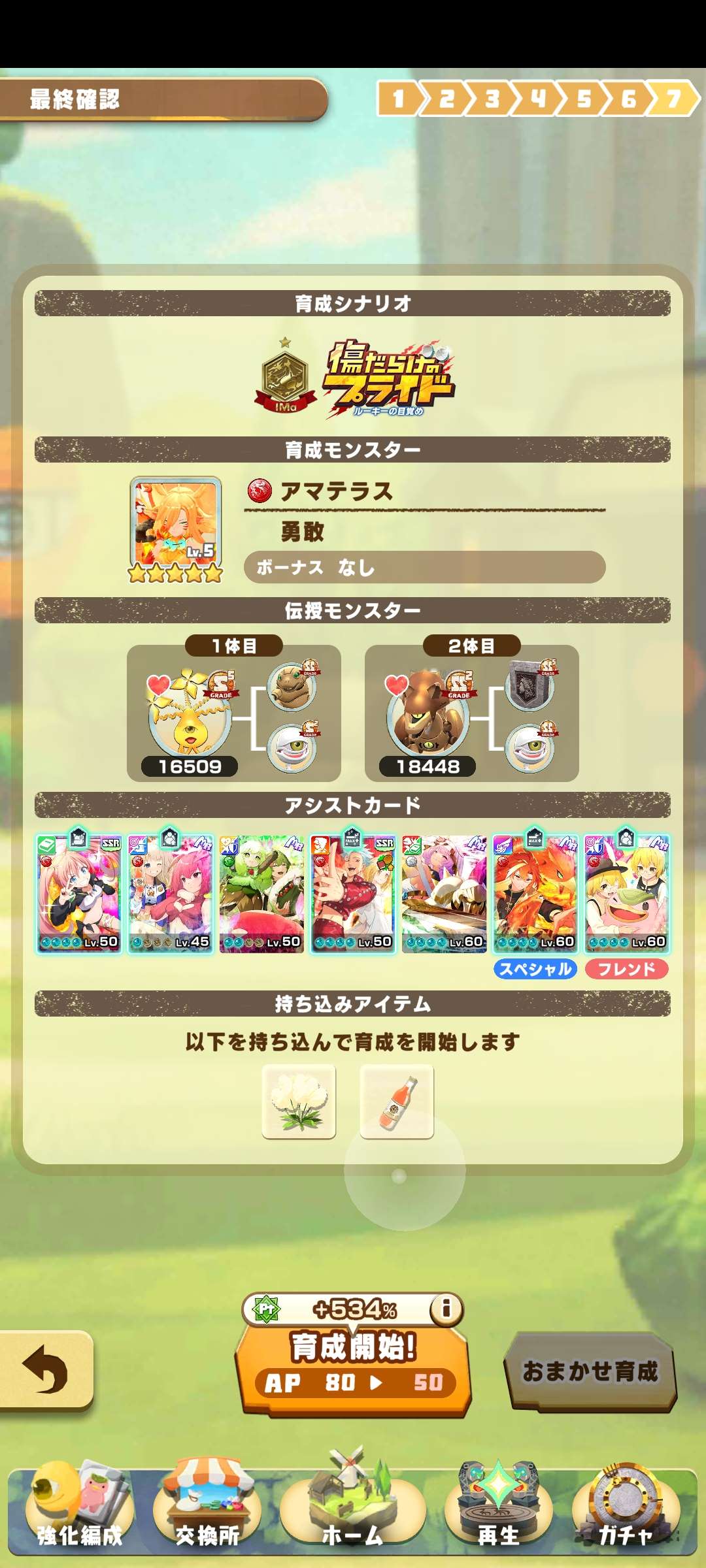
Task: Select the おまかせ育成 auto training button
Action: [x=590, y=1371]
